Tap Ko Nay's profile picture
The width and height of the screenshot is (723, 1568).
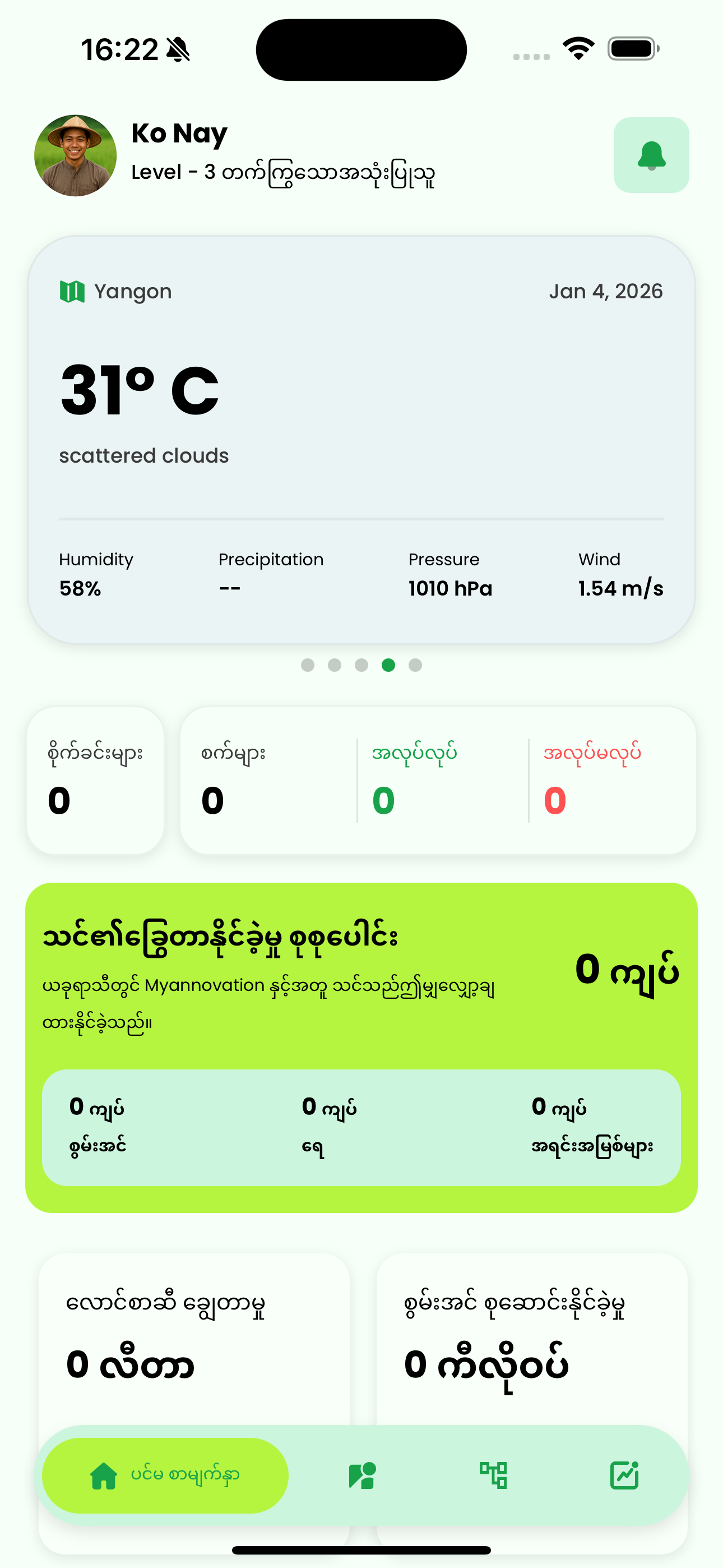[x=76, y=155]
